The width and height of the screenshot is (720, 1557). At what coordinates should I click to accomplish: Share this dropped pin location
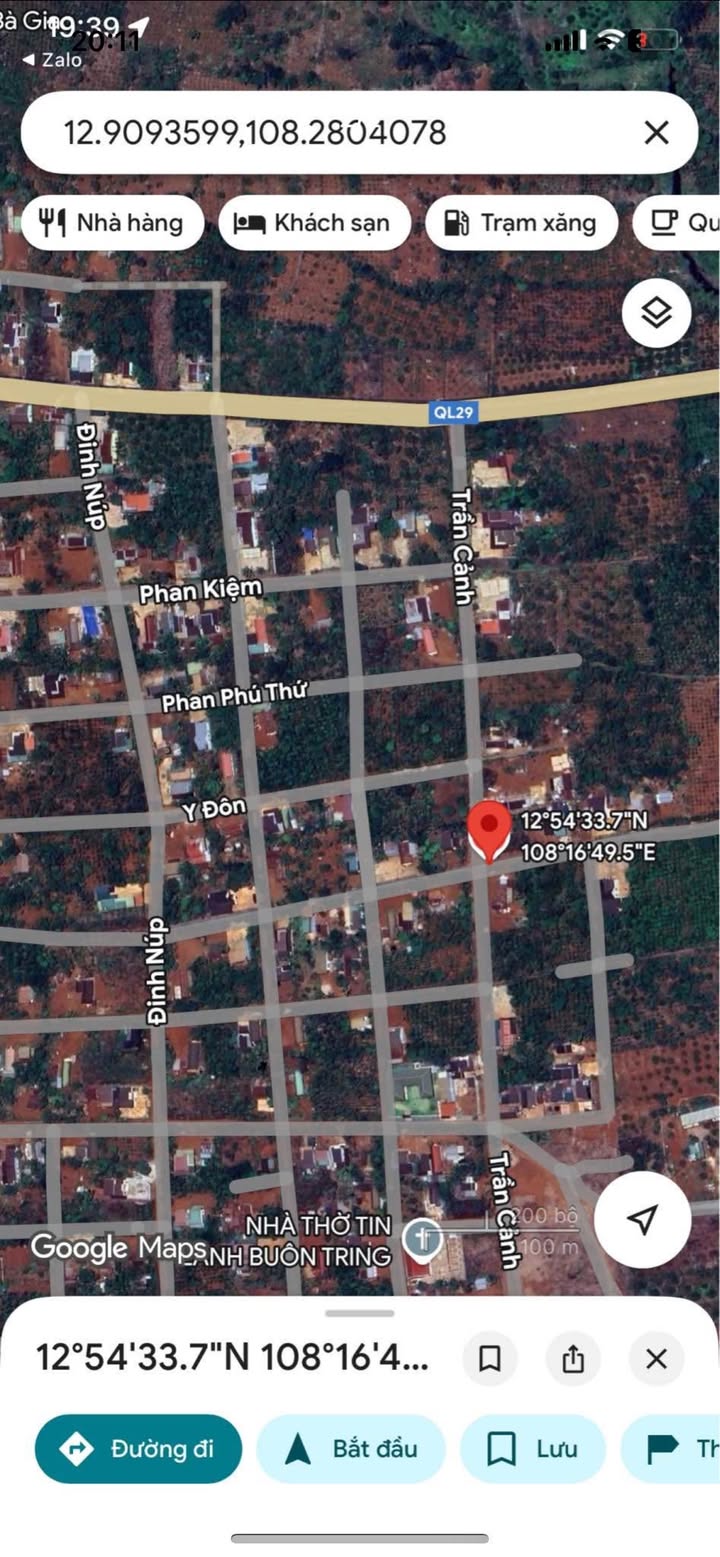pos(573,1358)
